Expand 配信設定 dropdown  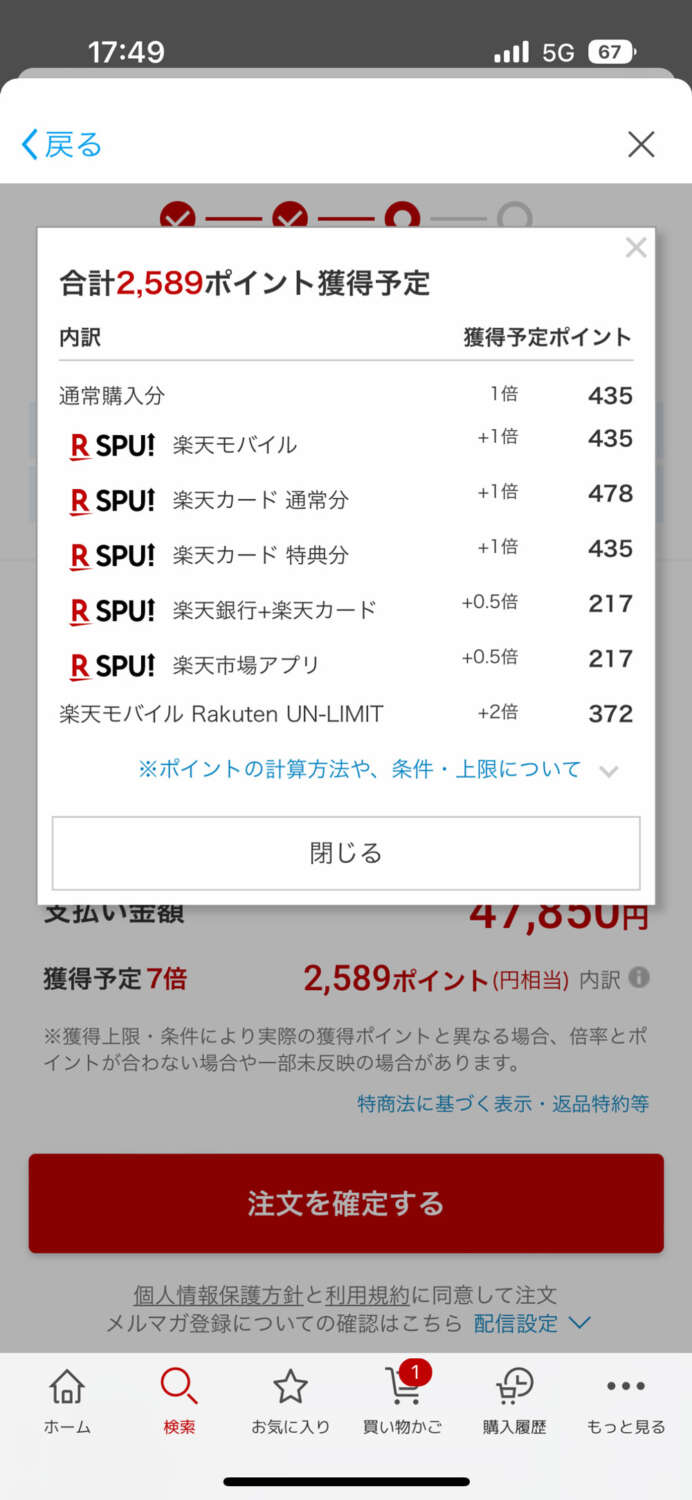531,1323
